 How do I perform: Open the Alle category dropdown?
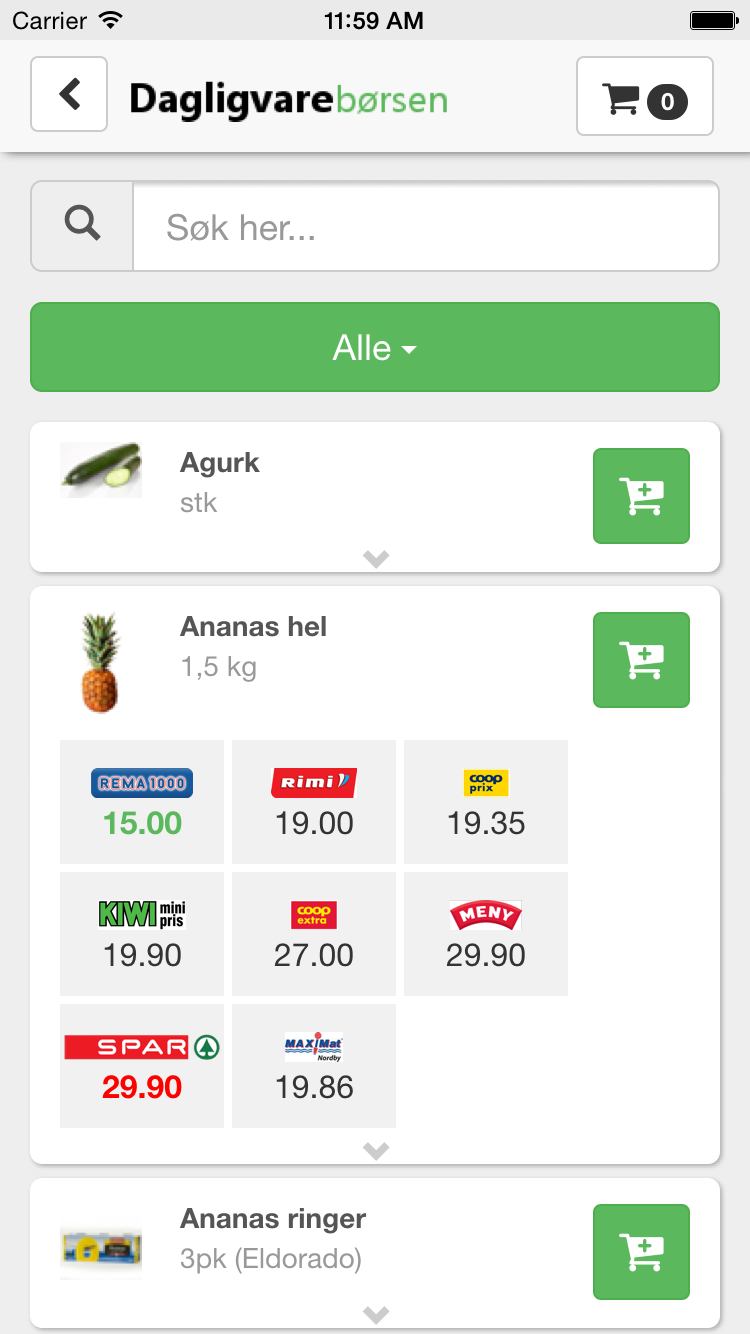pyautogui.click(x=375, y=347)
